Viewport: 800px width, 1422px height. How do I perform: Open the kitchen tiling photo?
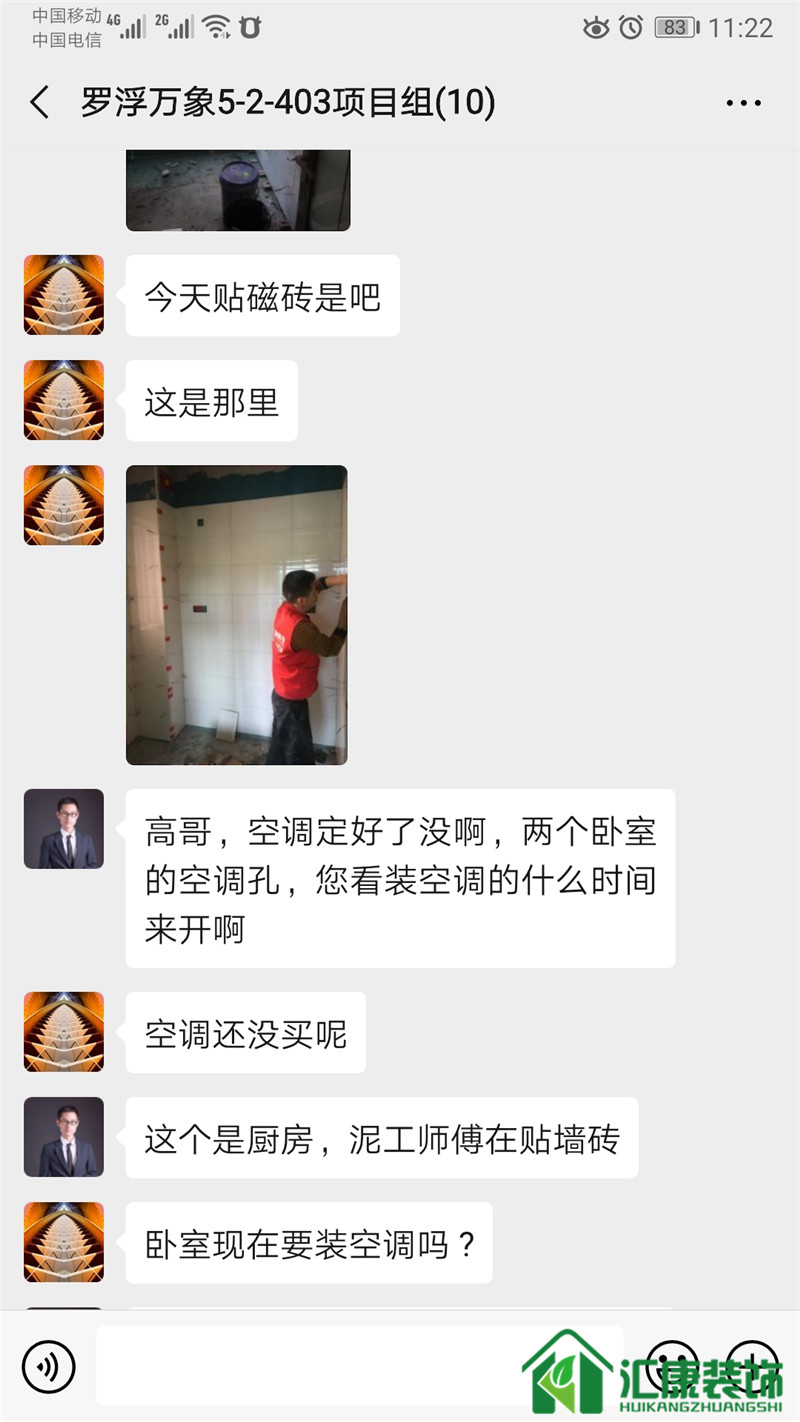pyautogui.click(x=237, y=615)
